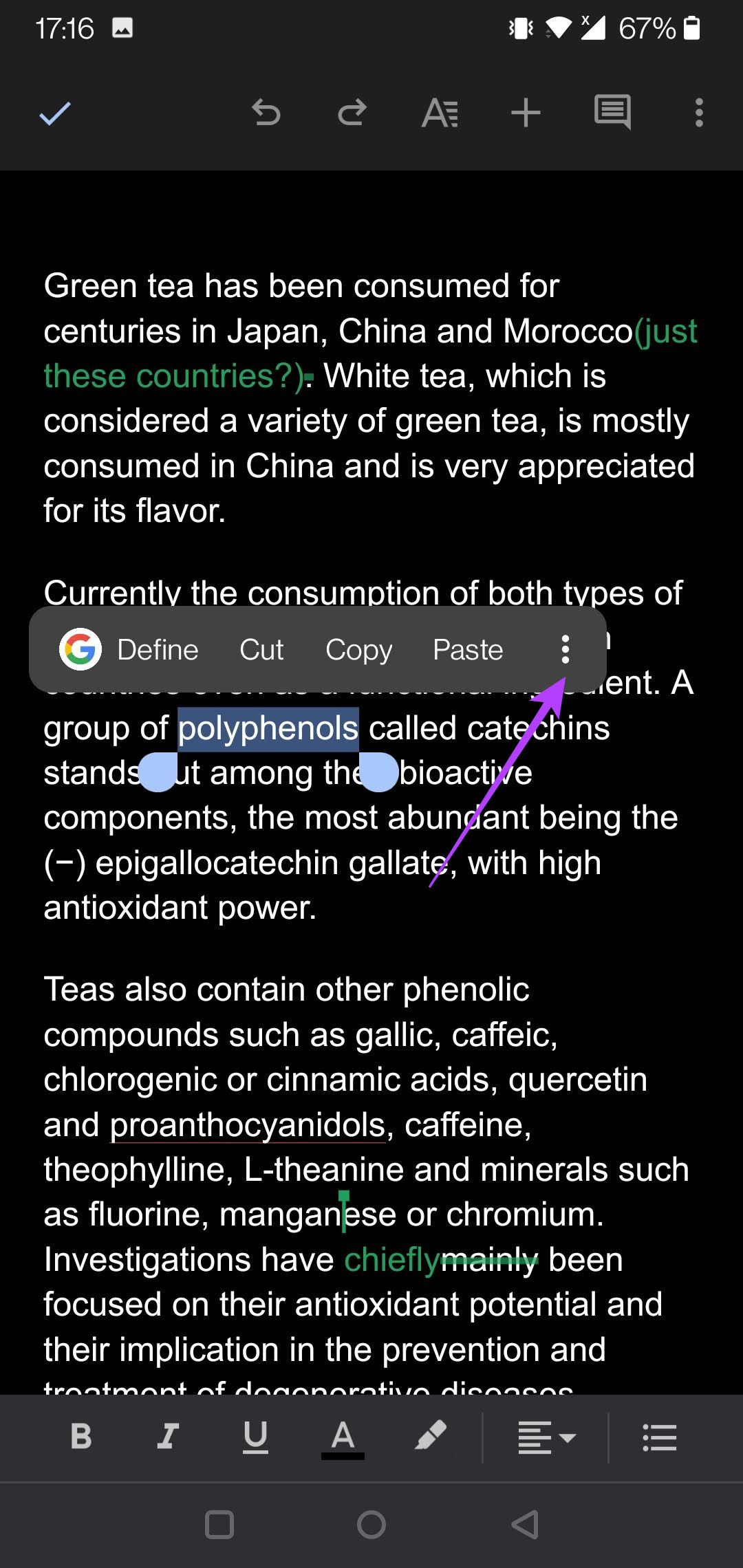Redo the last undone change
The image size is (743, 1568).
point(352,113)
